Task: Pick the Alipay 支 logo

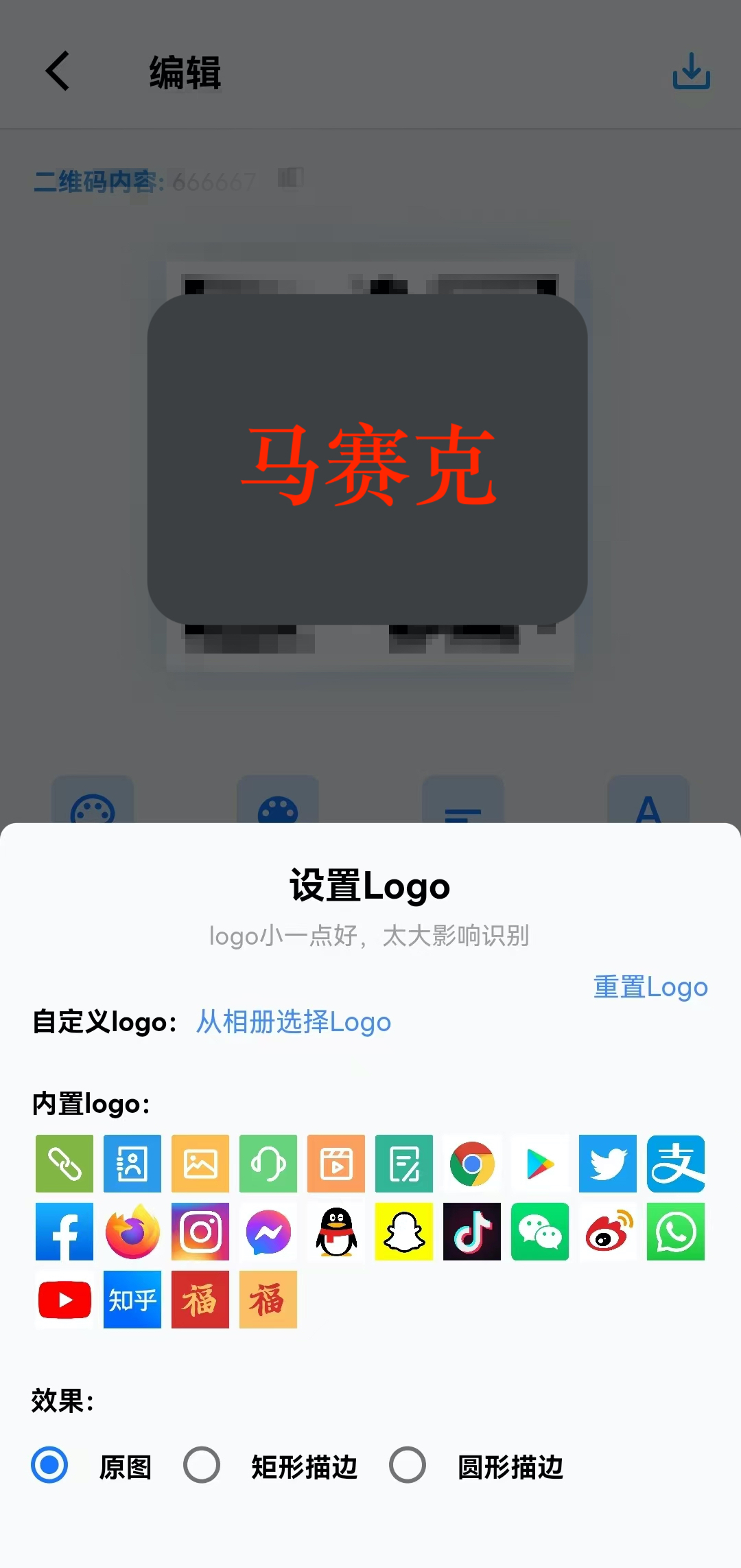Action: click(x=676, y=1164)
